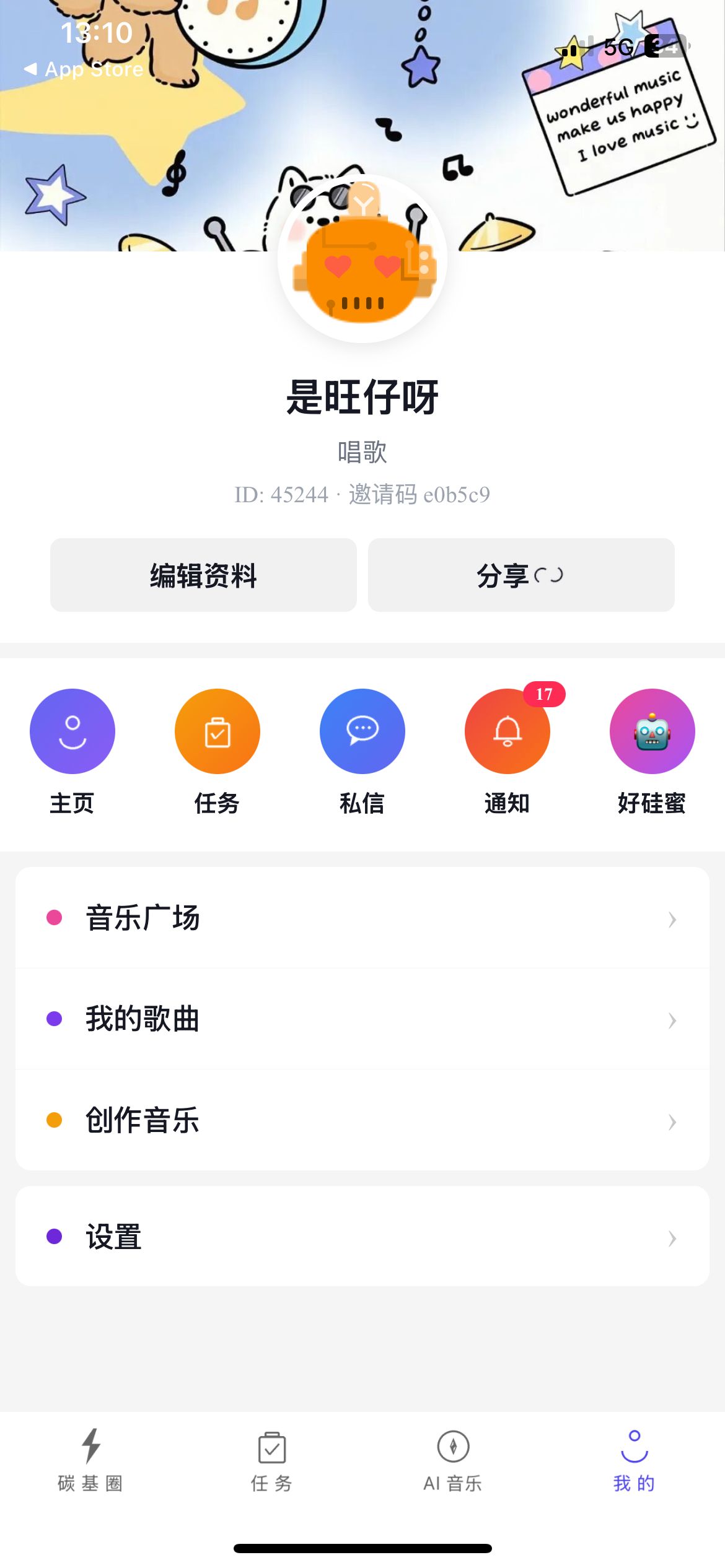Image resolution: width=725 pixels, height=1568 pixels.
Task: Open the orange 任务 shortcut icon
Action: click(x=217, y=732)
